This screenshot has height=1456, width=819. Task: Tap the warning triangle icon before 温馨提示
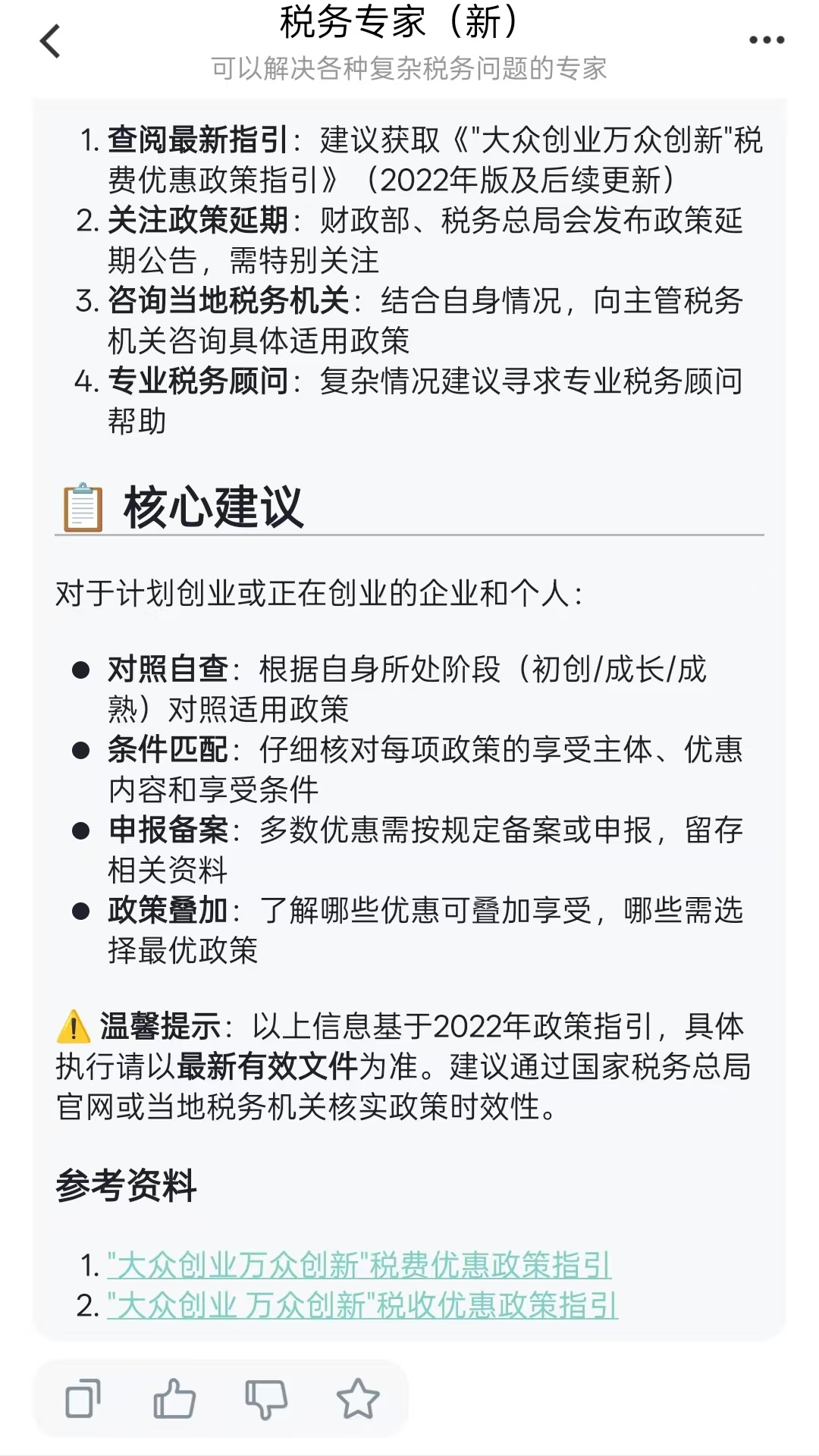click(71, 1026)
